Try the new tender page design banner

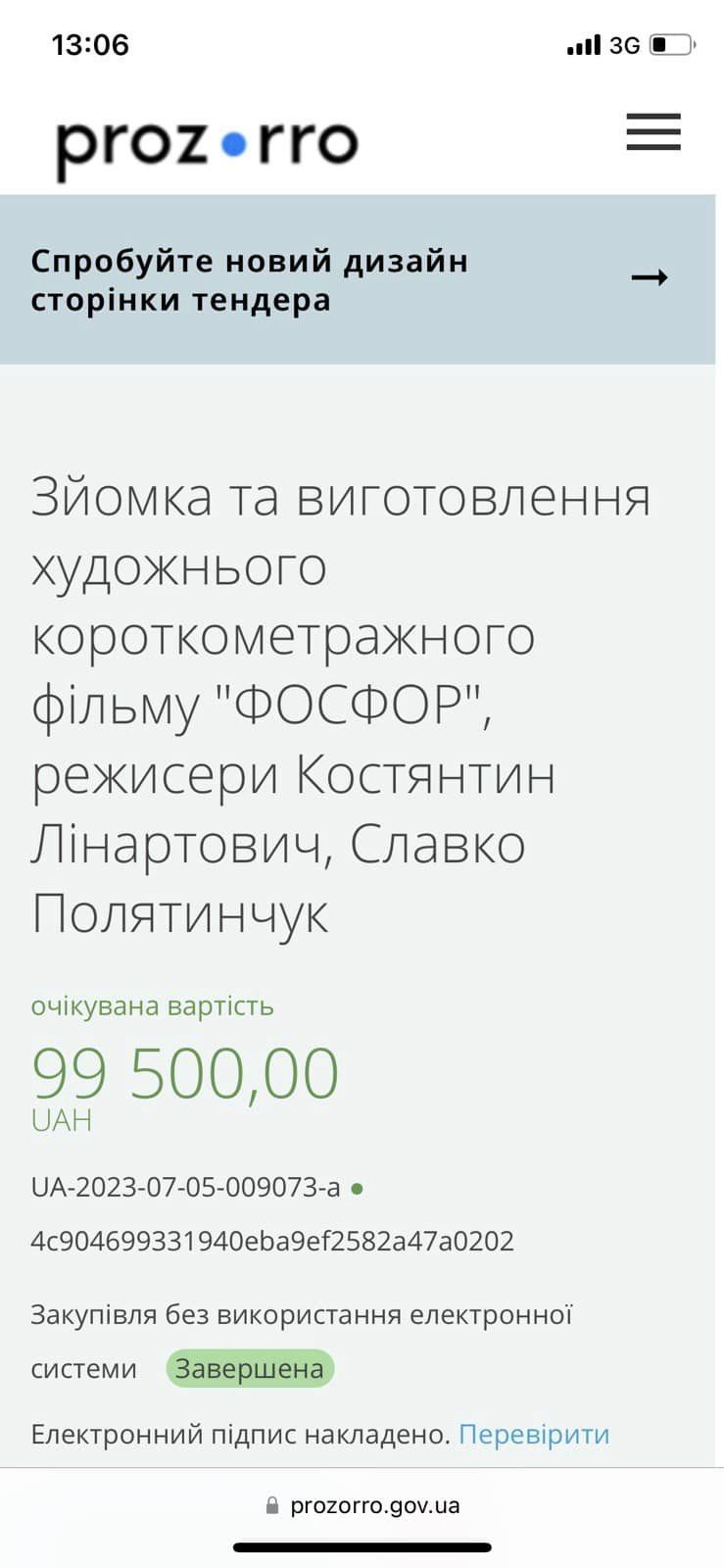click(x=358, y=279)
